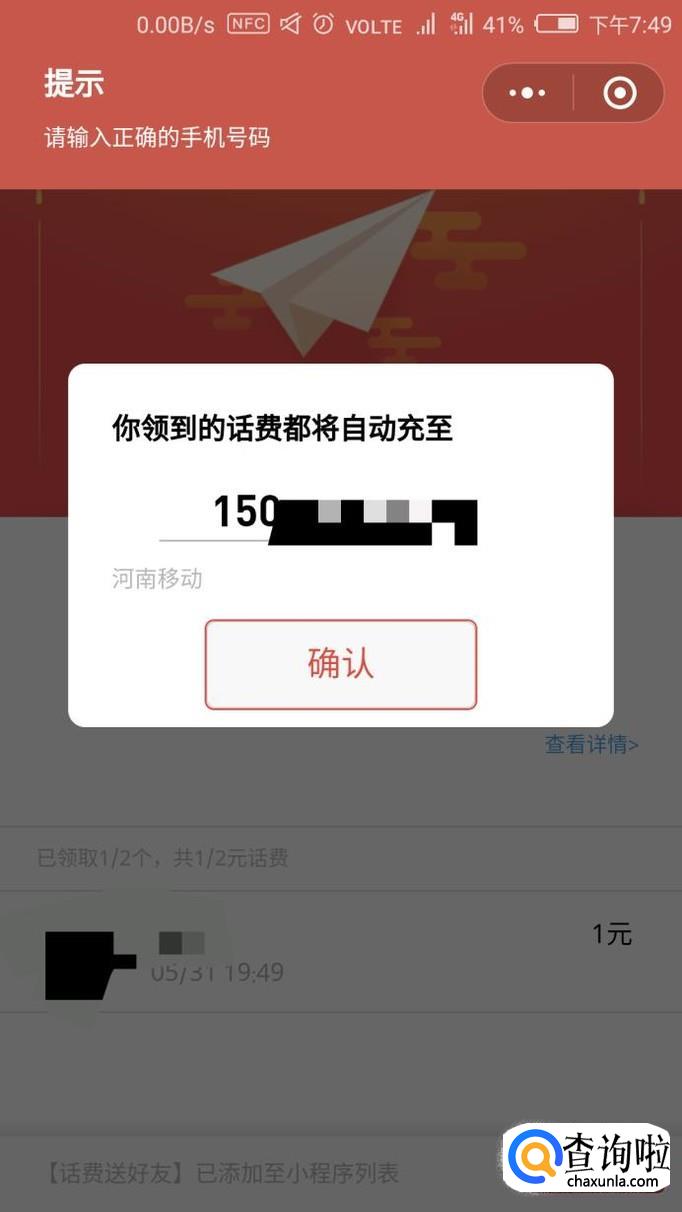Close the mini program via the circle icon
Screen dimensions: 682x1212
pos(619,94)
